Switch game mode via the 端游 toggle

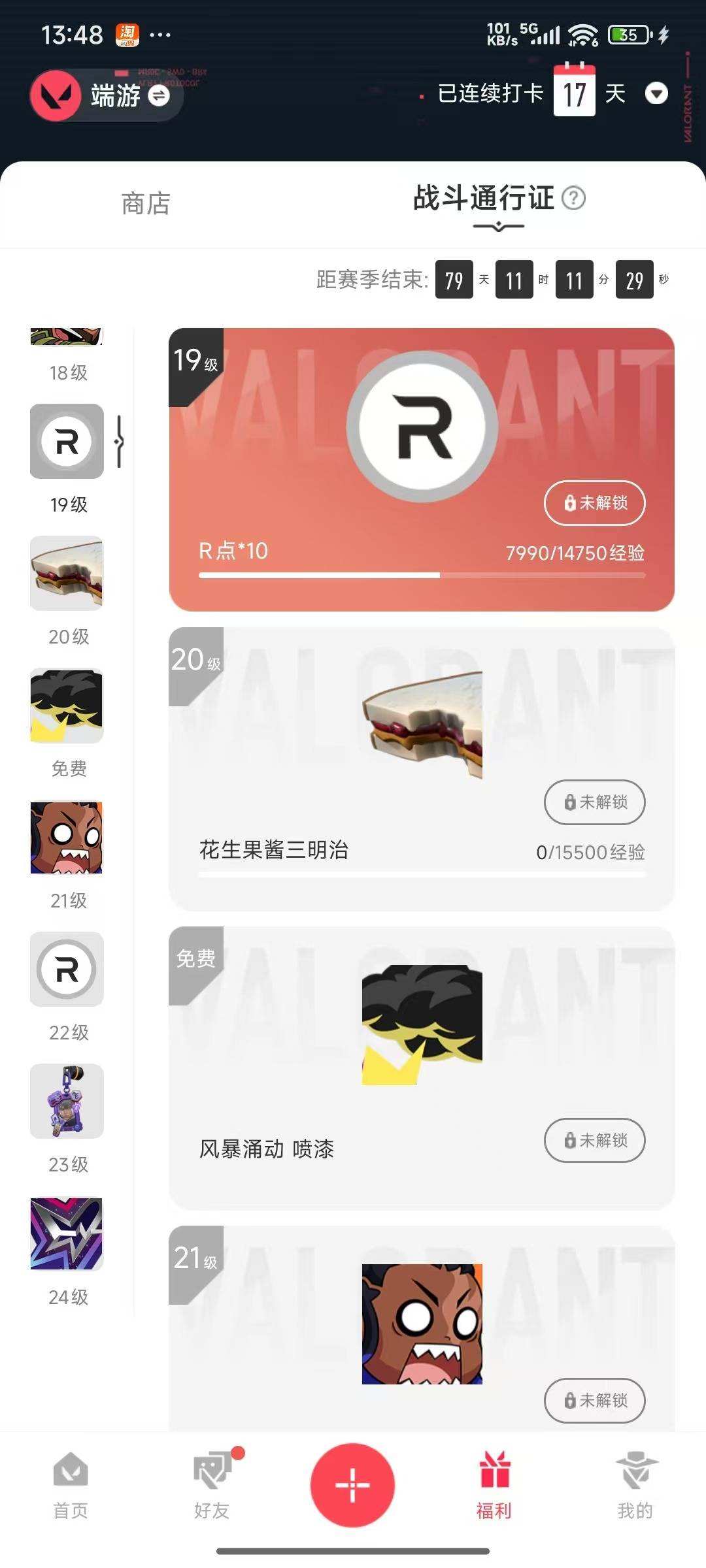click(x=158, y=96)
